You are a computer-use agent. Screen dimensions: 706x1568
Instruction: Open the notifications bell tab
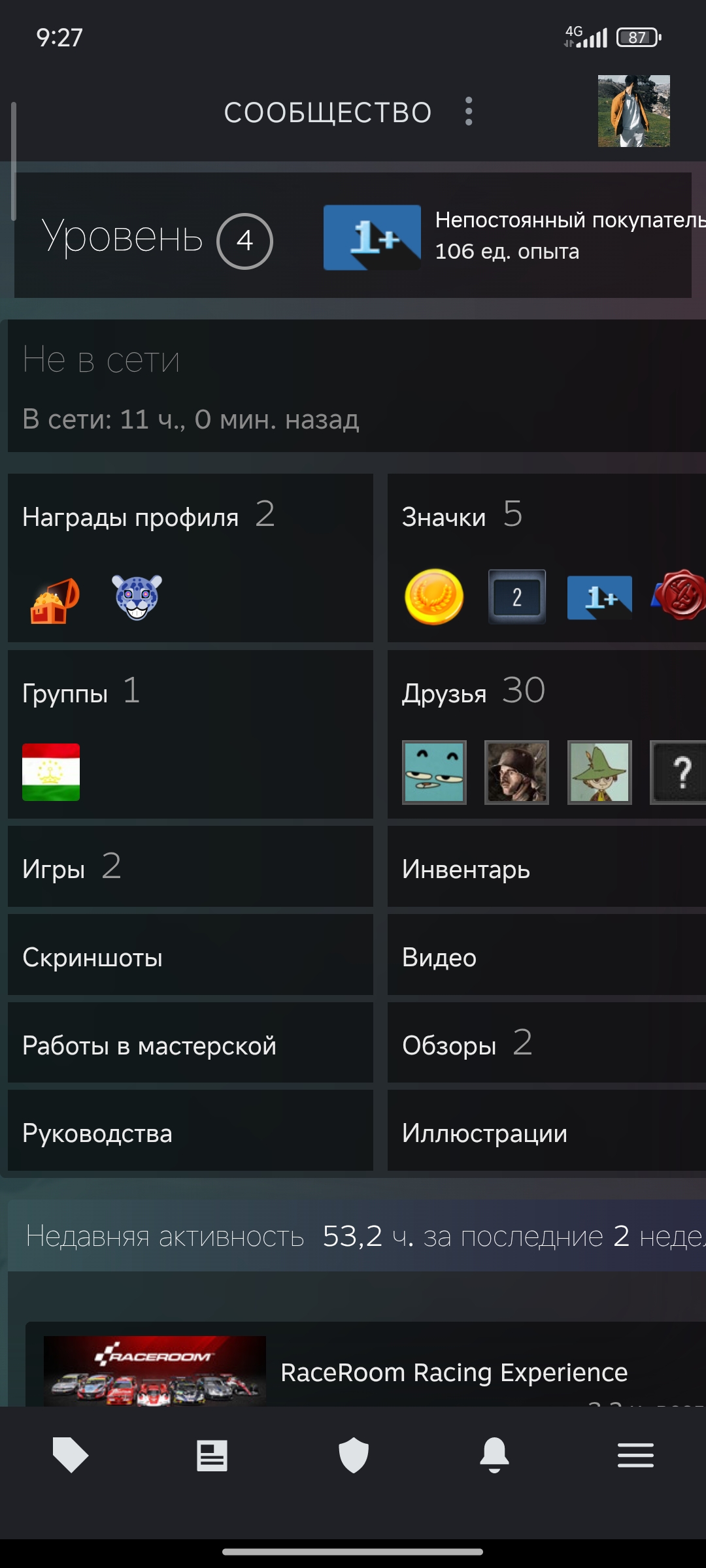495,1455
